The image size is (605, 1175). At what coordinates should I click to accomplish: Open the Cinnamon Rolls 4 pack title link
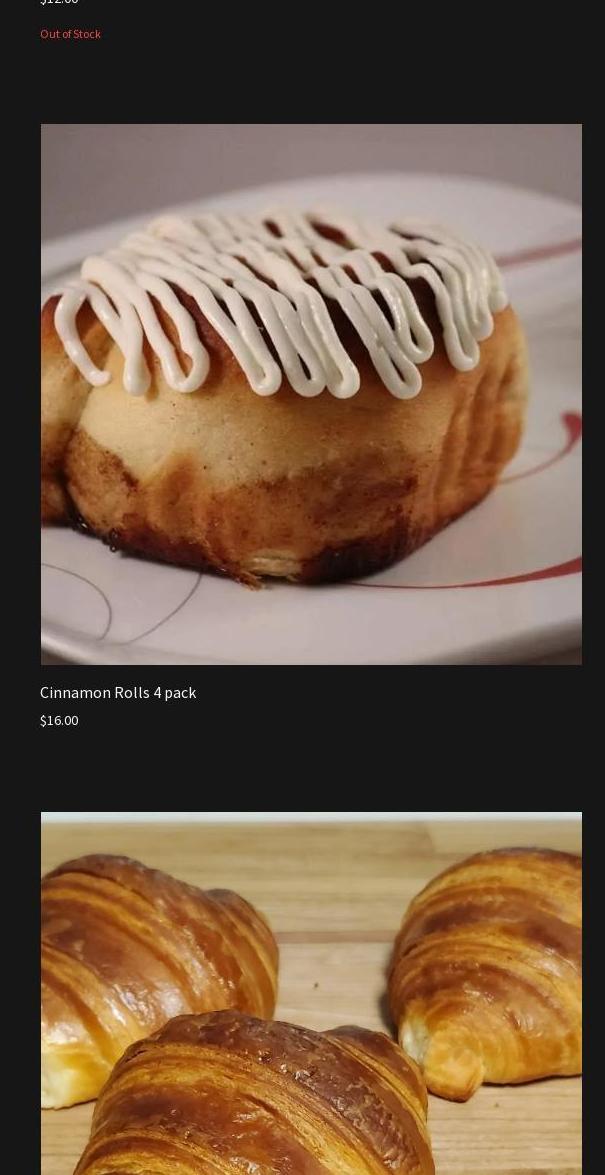[118, 692]
